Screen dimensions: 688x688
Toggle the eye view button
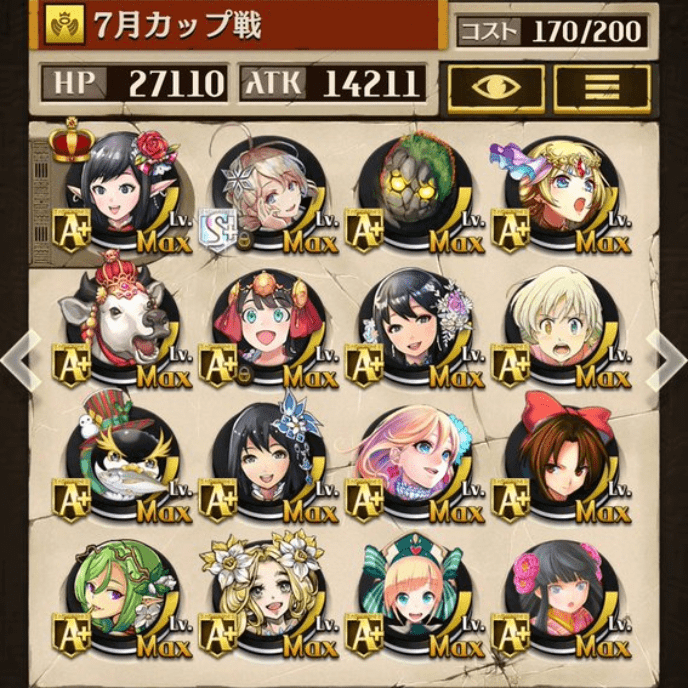click(x=496, y=87)
